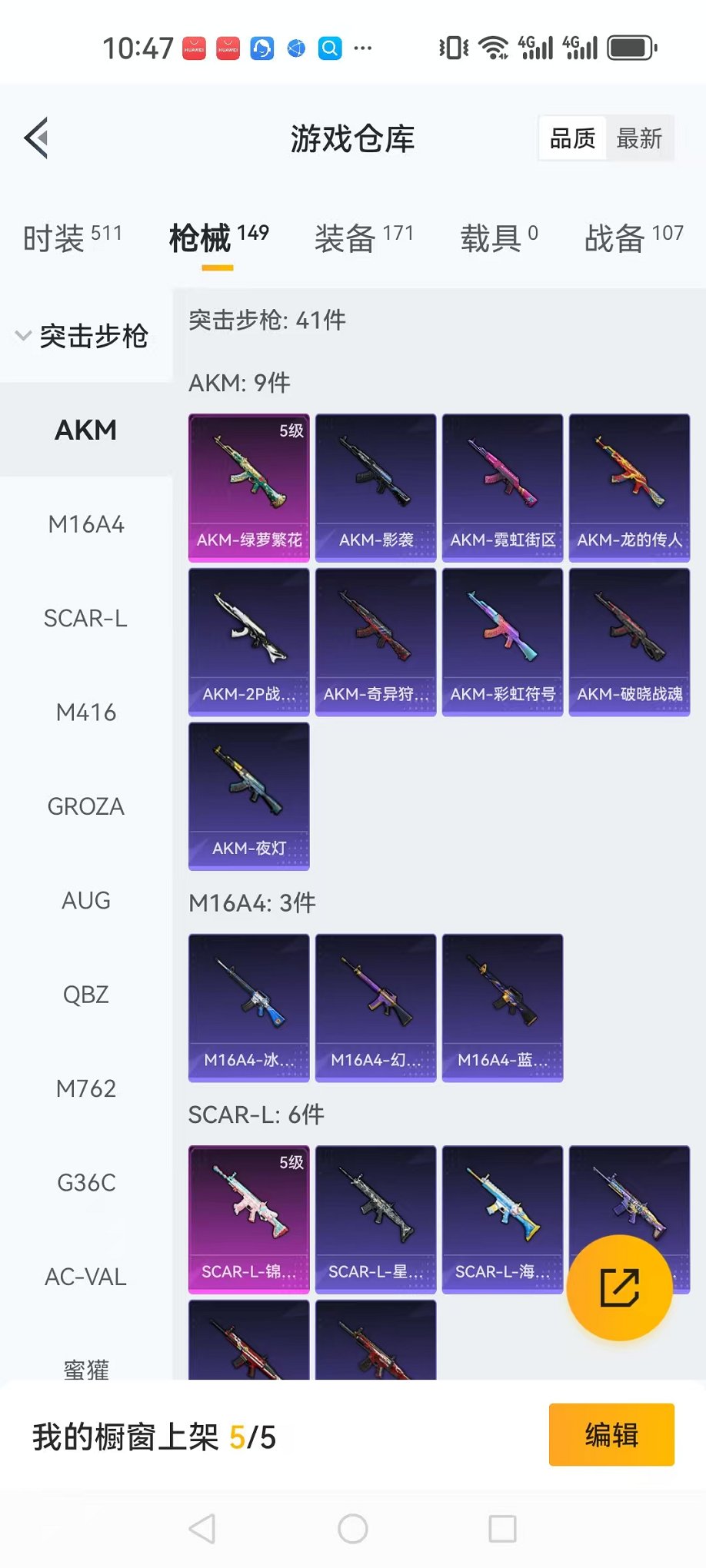Open the AKM-夜灯 skin
This screenshot has height=1568, width=706.
(249, 796)
